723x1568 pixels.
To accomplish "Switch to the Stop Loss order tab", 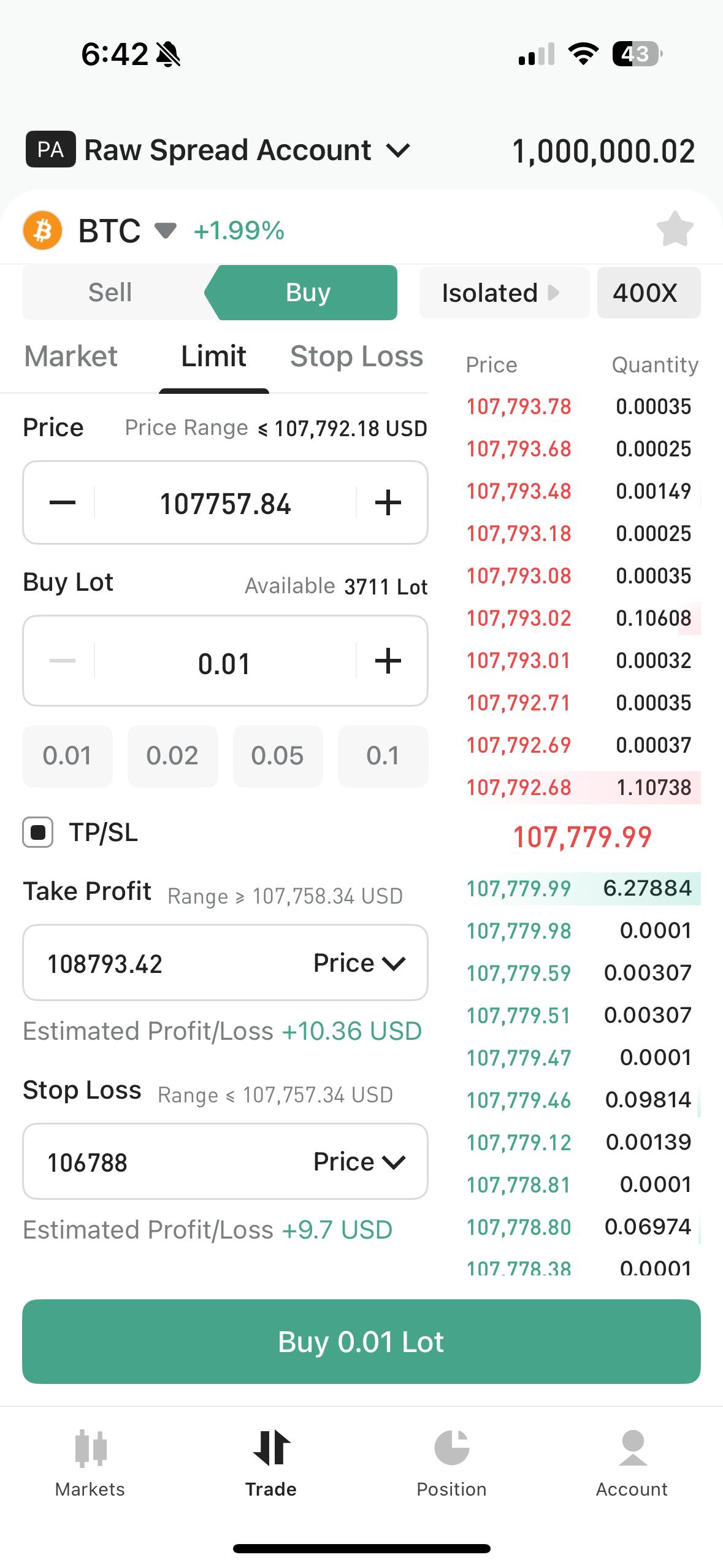I will 356,357.
